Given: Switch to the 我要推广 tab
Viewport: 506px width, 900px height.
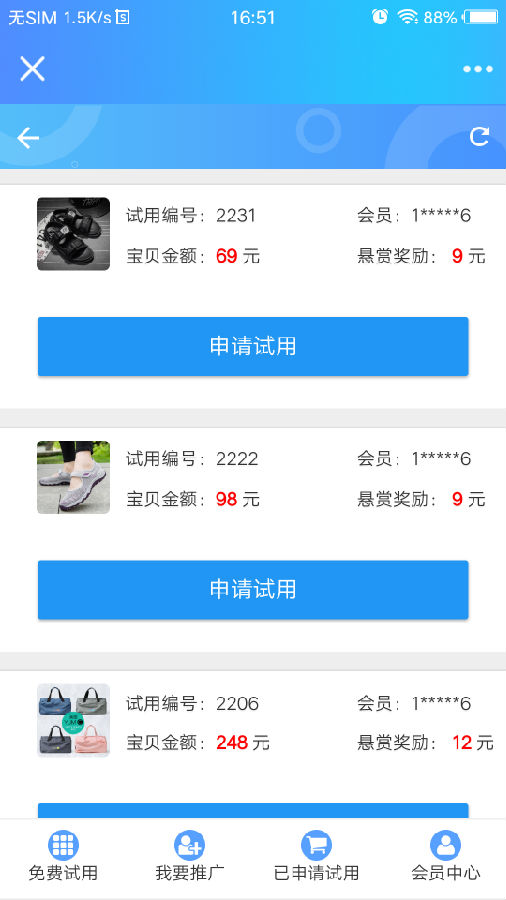Looking at the screenshot, I should click(189, 856).
